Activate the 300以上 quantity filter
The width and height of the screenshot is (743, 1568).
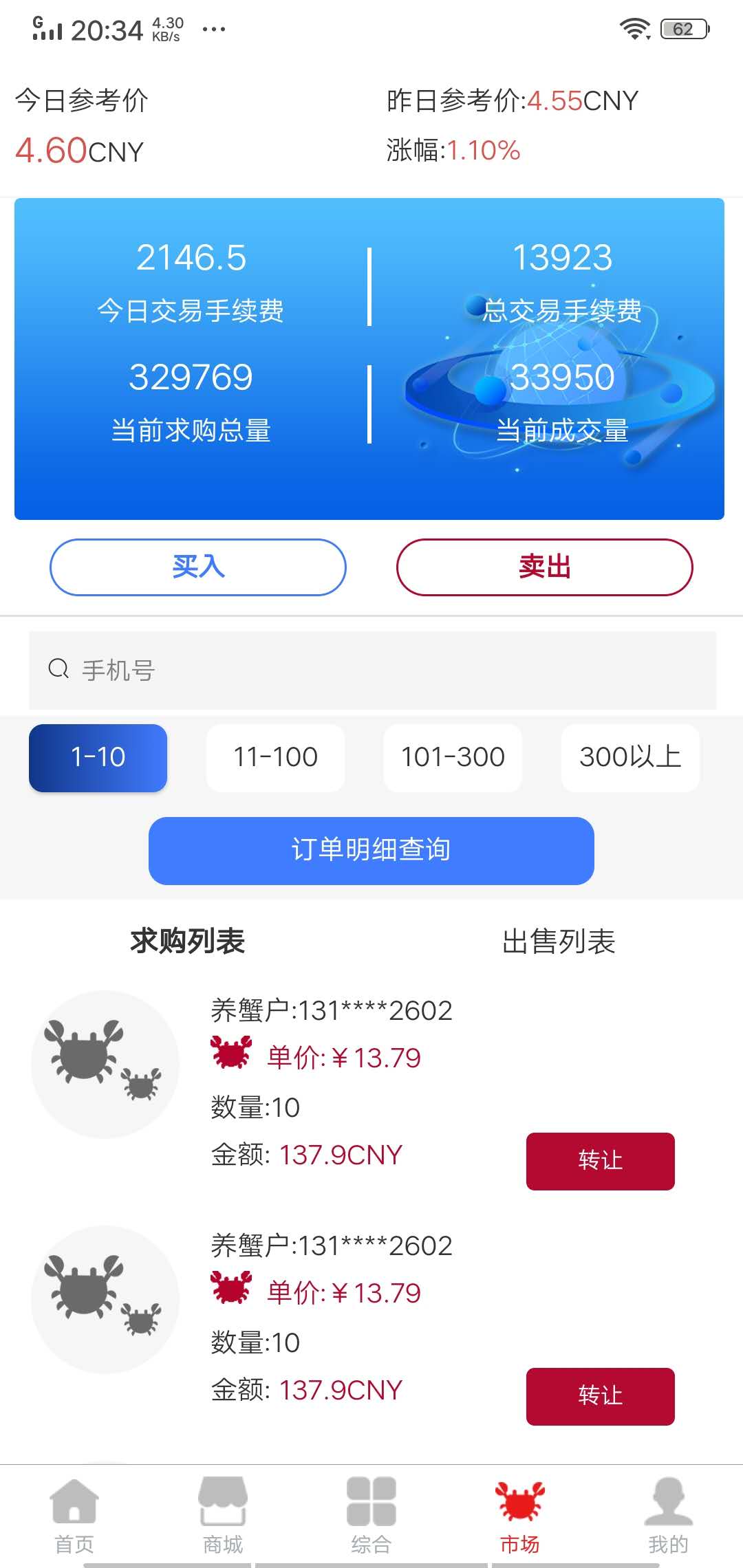click(x=629, y=757)
